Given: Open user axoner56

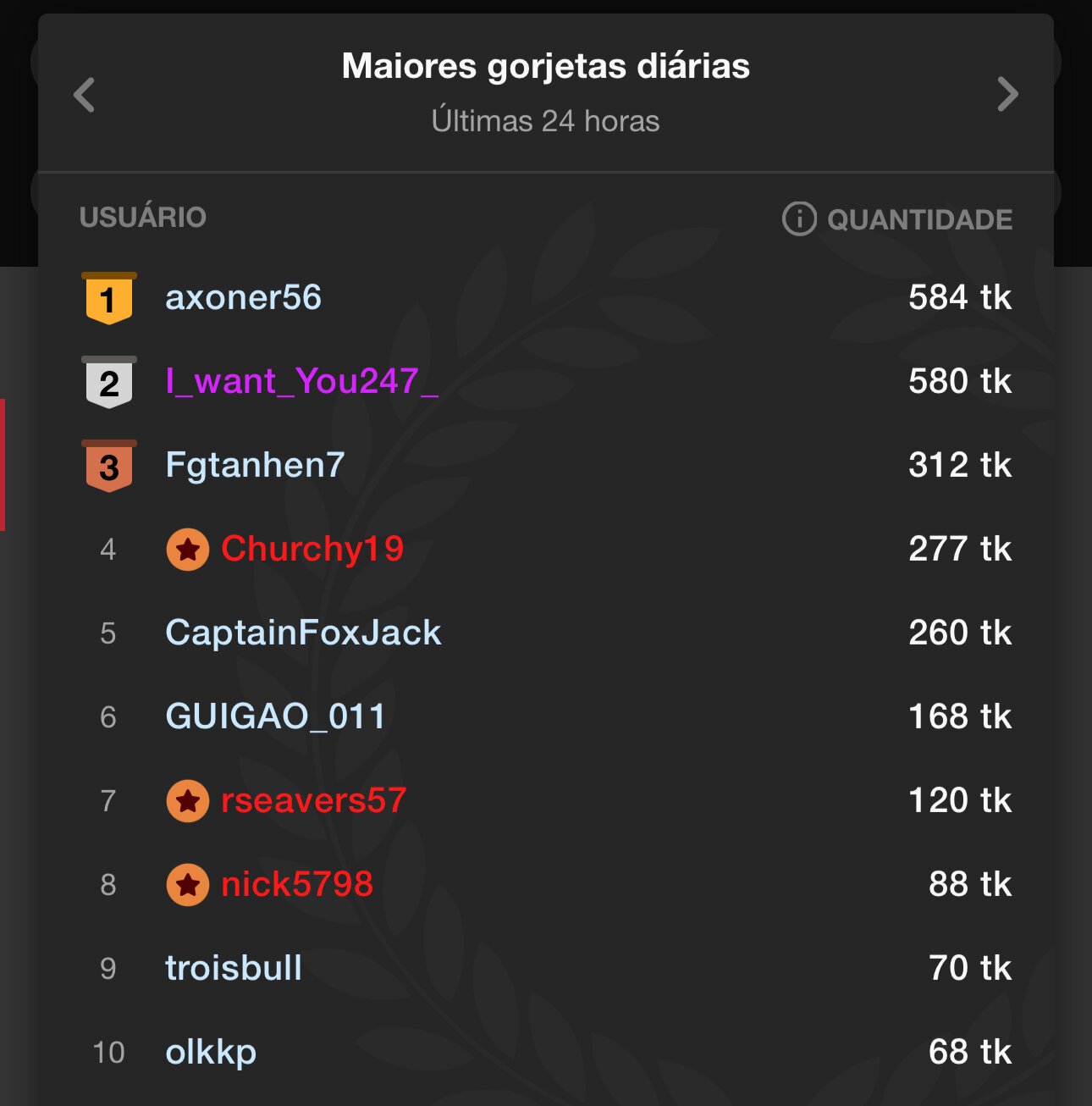Looking at the screenshot, I should tap(243, 298).
